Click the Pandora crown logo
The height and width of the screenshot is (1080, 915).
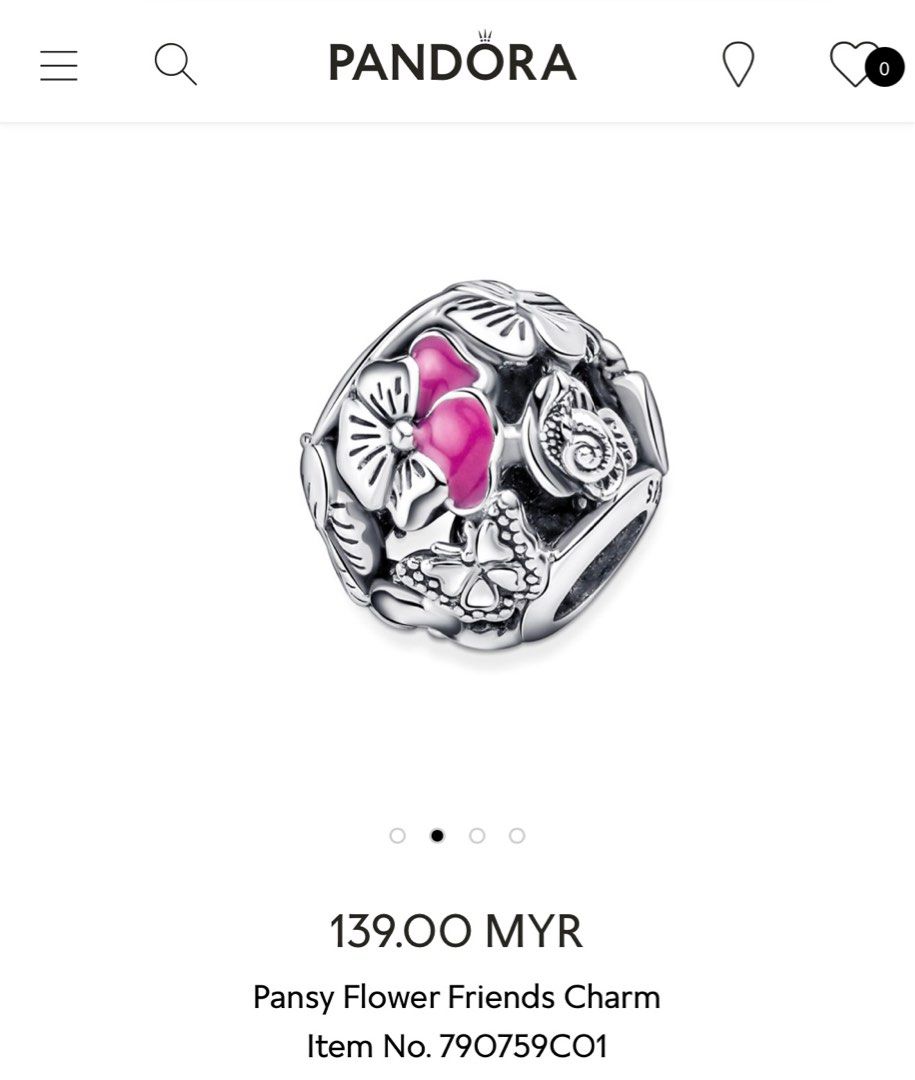(x=452, y=57)
